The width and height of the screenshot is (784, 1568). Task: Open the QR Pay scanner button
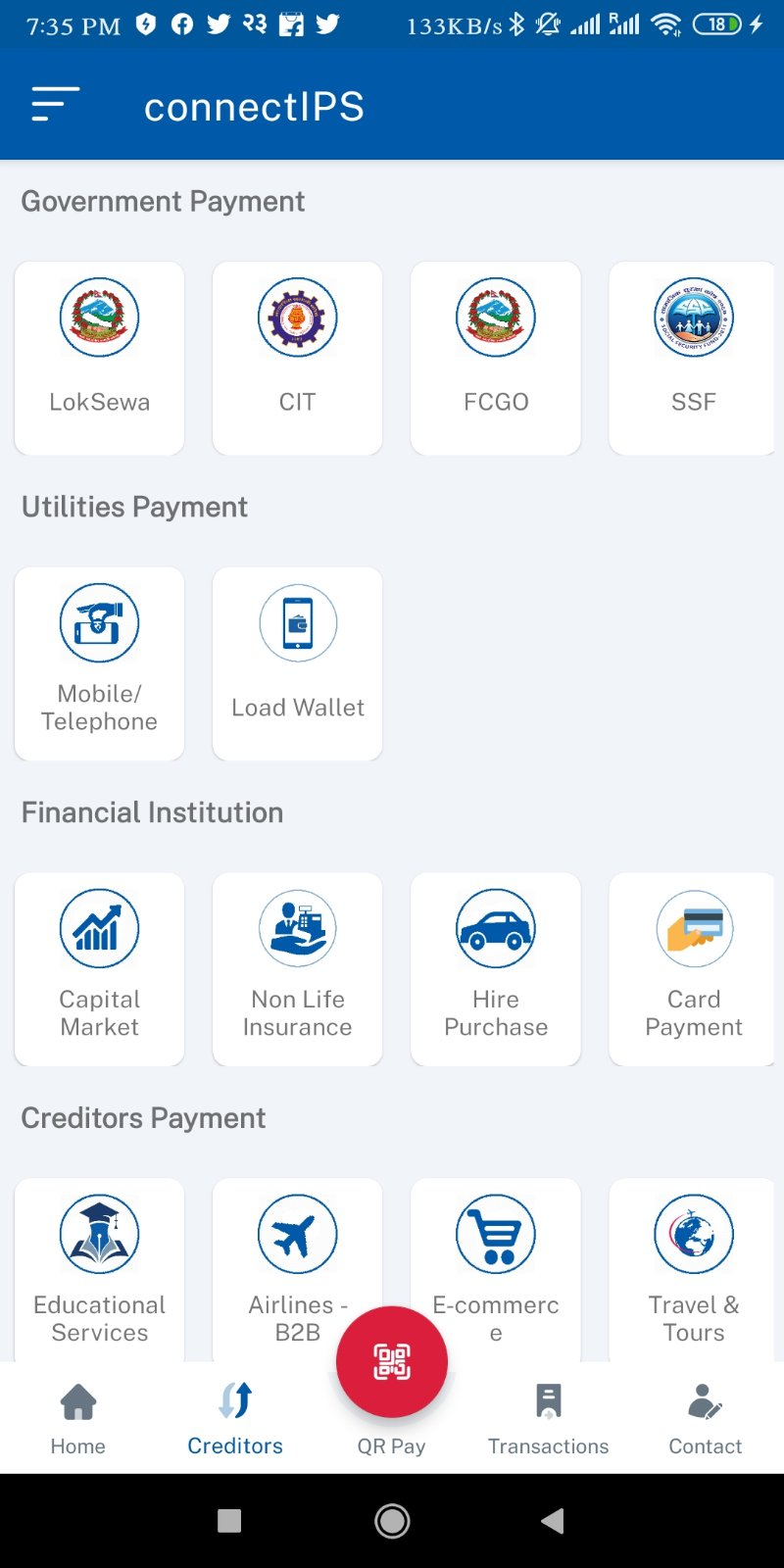point(391,1360)
